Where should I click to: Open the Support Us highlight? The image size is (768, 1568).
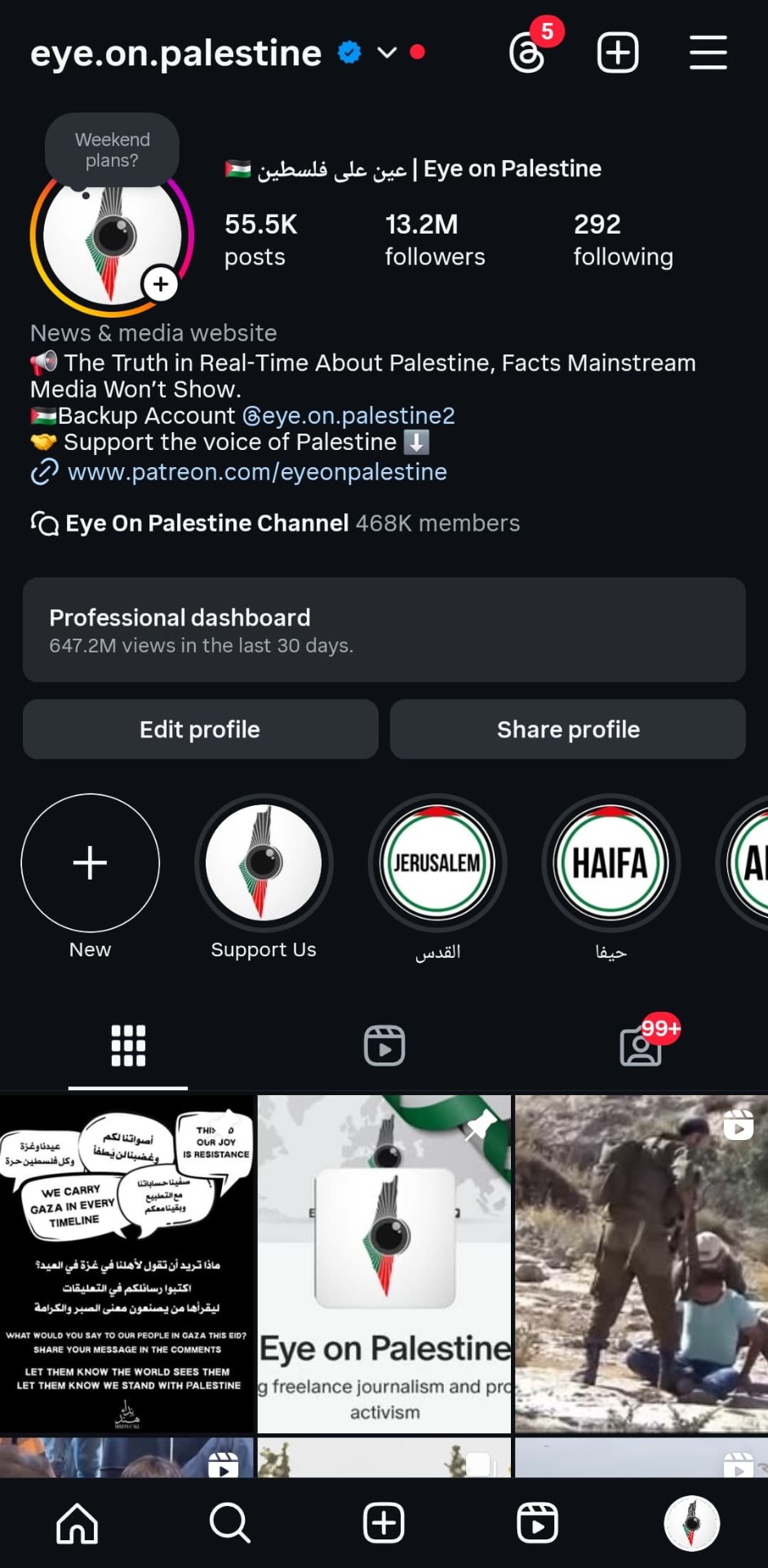[x=264, y=863]
